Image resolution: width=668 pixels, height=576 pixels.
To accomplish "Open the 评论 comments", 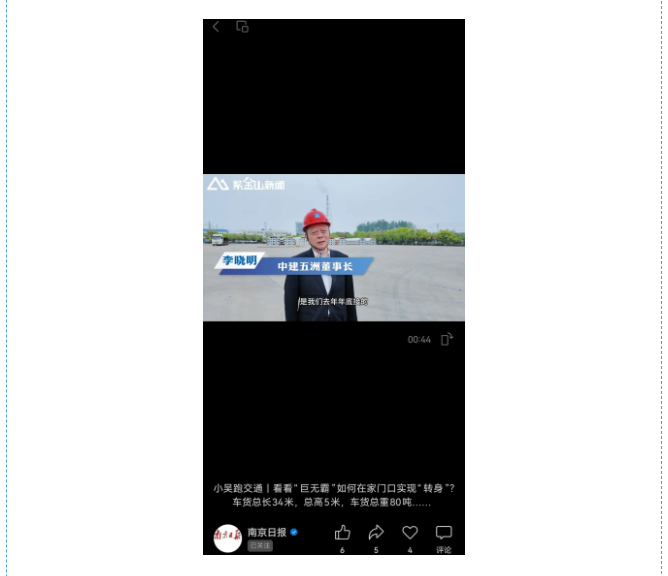I will pos(444,536).
